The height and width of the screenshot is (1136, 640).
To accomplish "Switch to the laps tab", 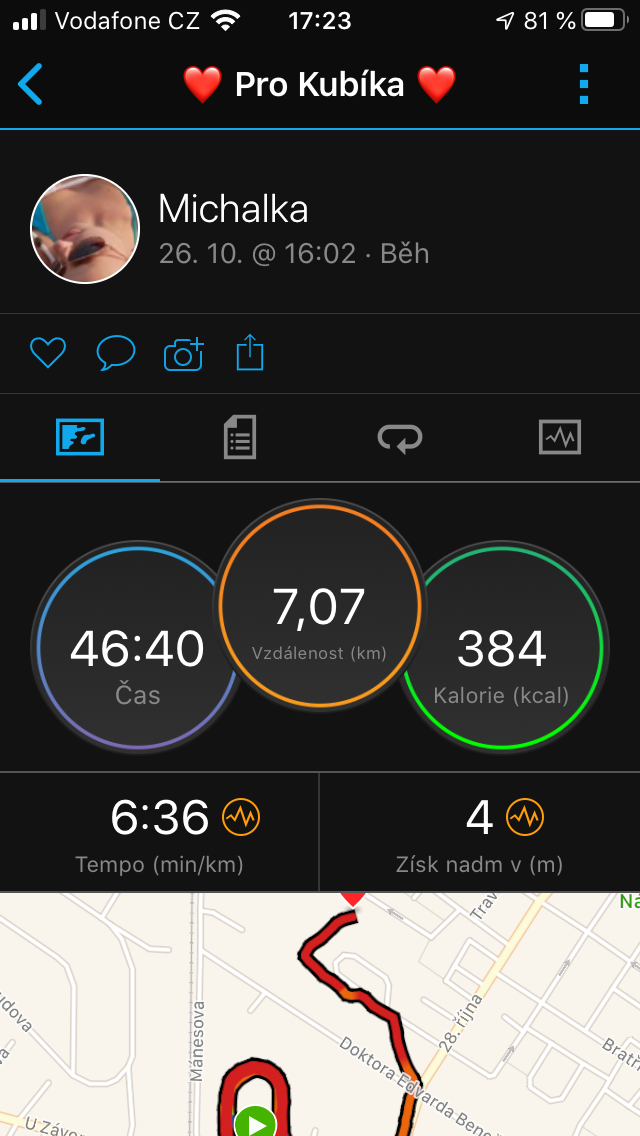I will pos(400,438).
